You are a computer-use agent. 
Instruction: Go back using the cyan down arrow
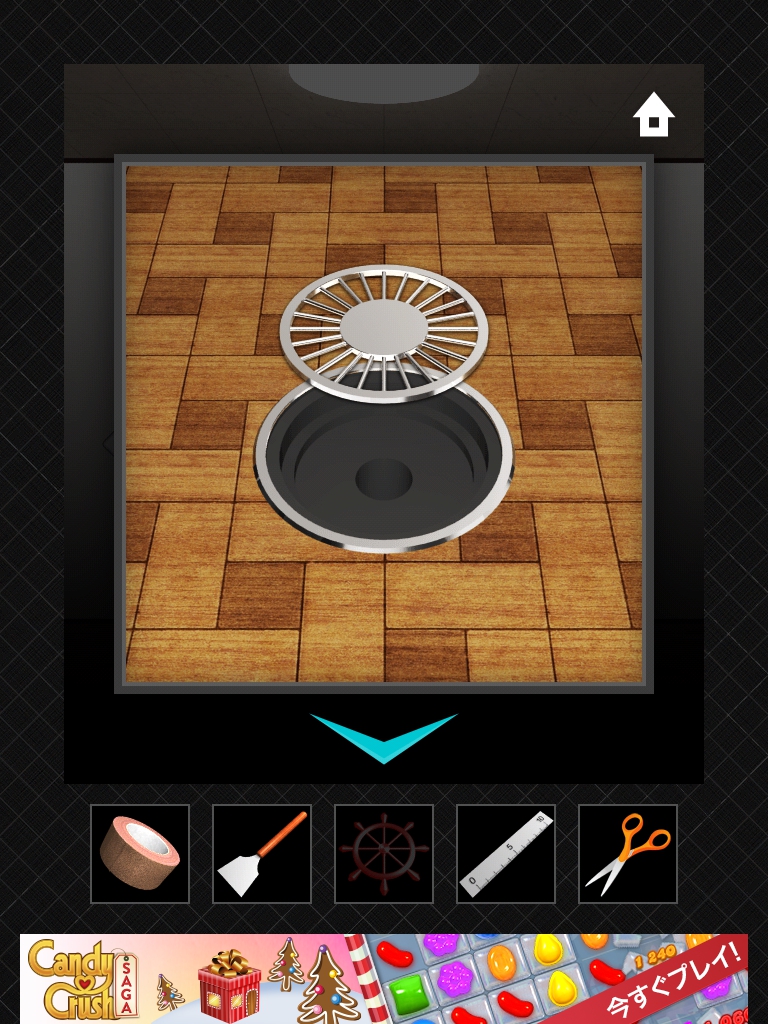tap(384, 737)
